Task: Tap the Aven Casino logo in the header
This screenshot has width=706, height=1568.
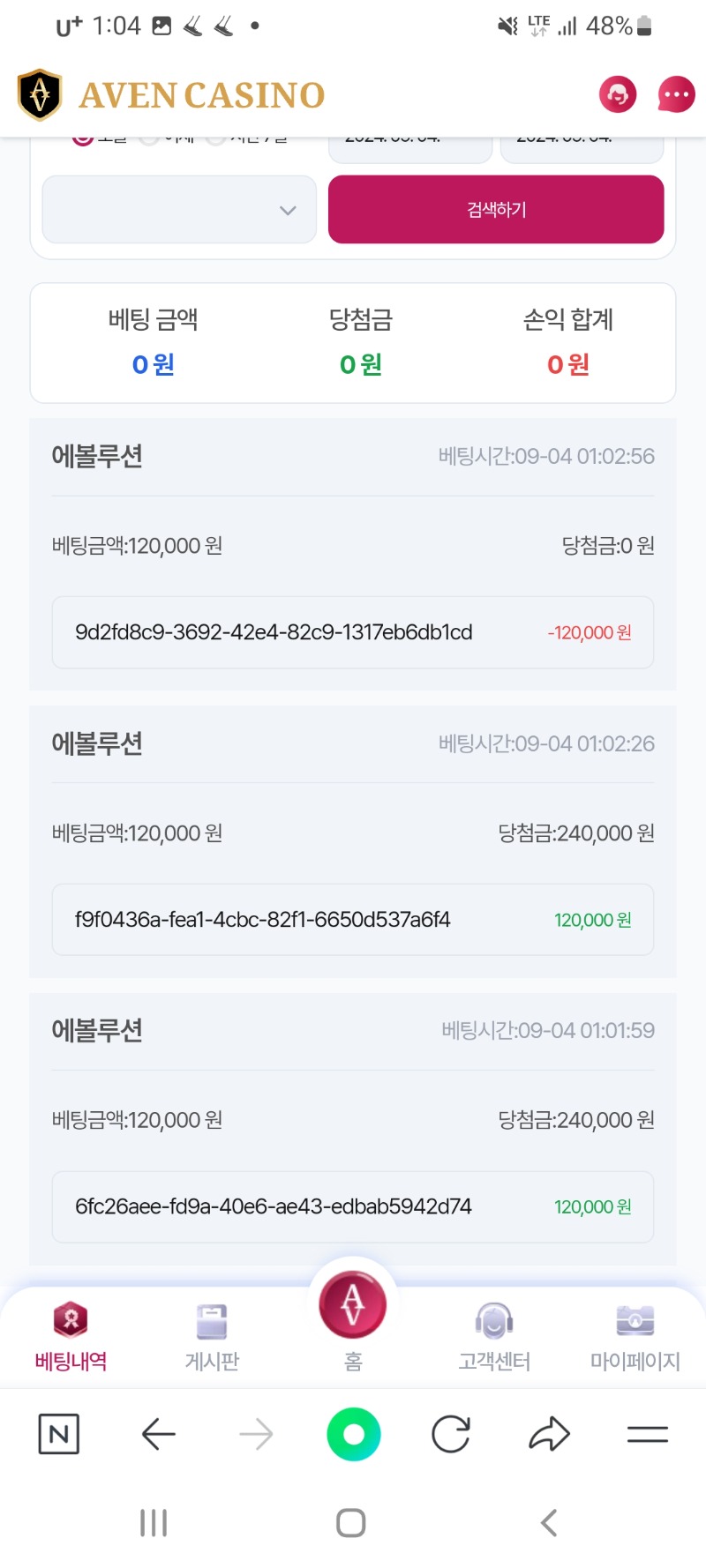Action: tap(171, 94)
